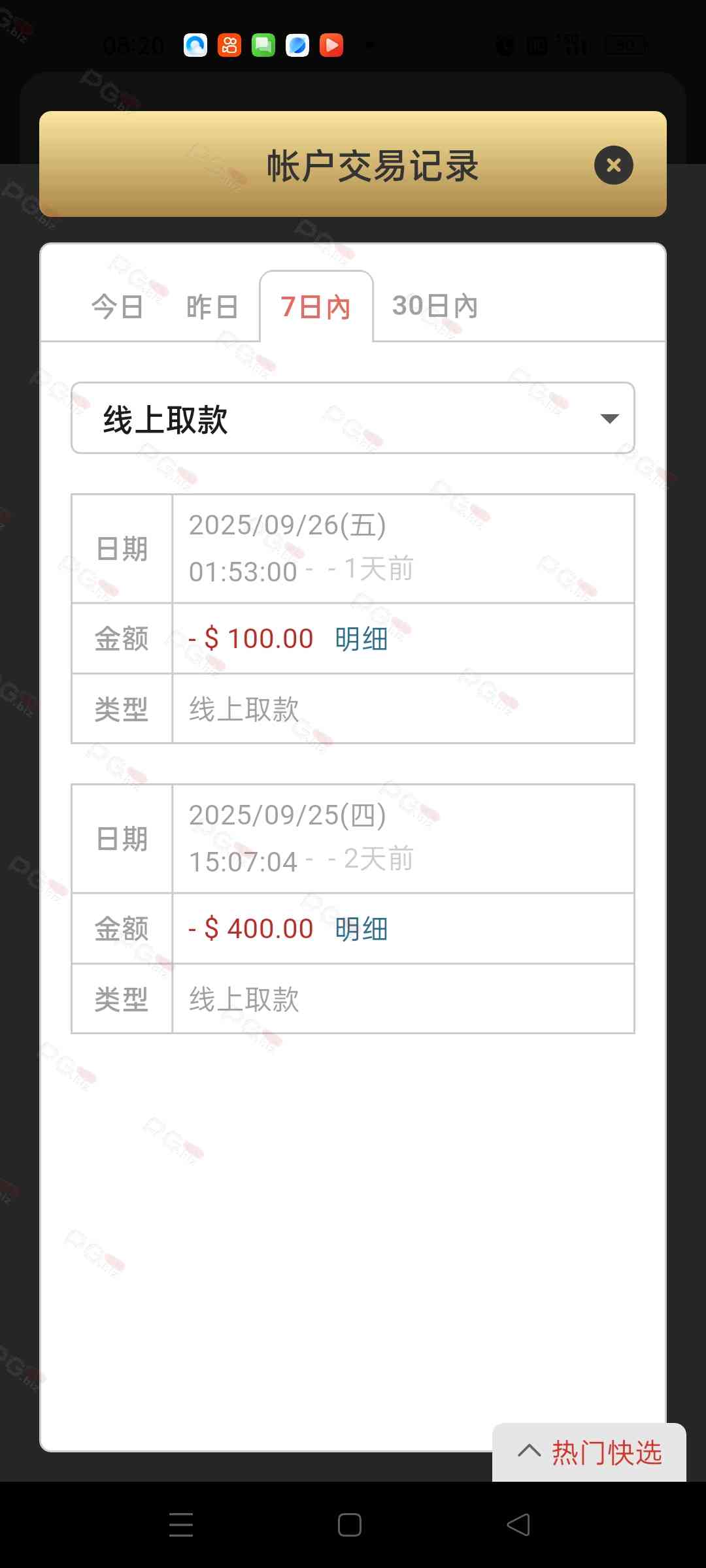View 明细 for the $100.00 withdrawal
The image size is (706, 1568).
click(361, 639)
